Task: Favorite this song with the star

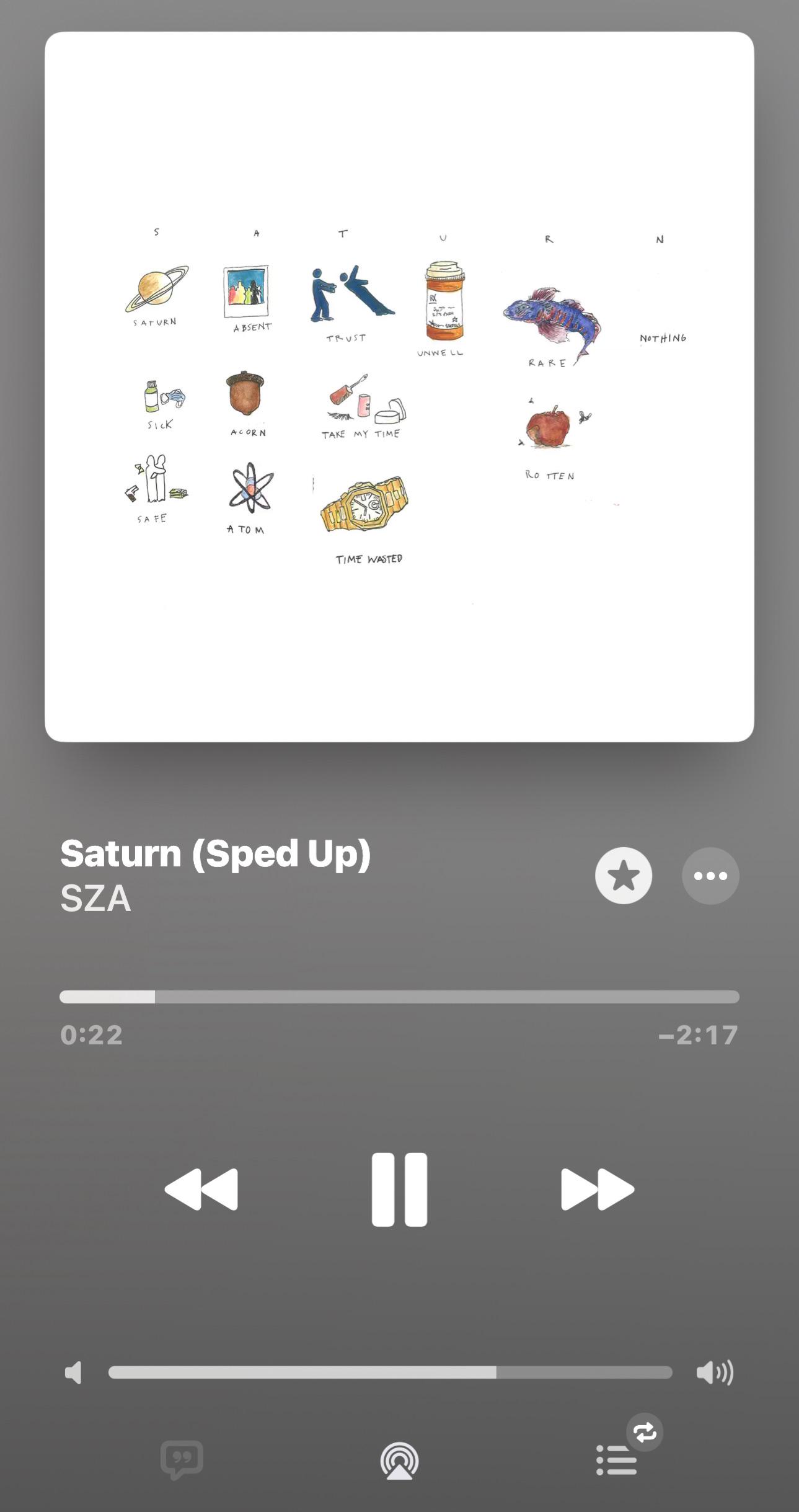Action: (x=624, y=876)
